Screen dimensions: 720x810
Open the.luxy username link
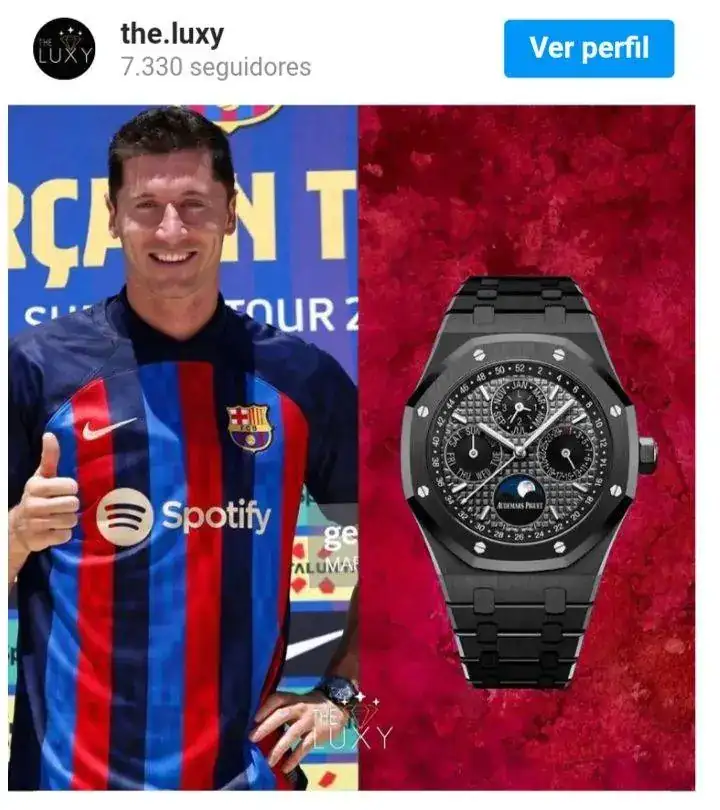click(x=173, y=34)
